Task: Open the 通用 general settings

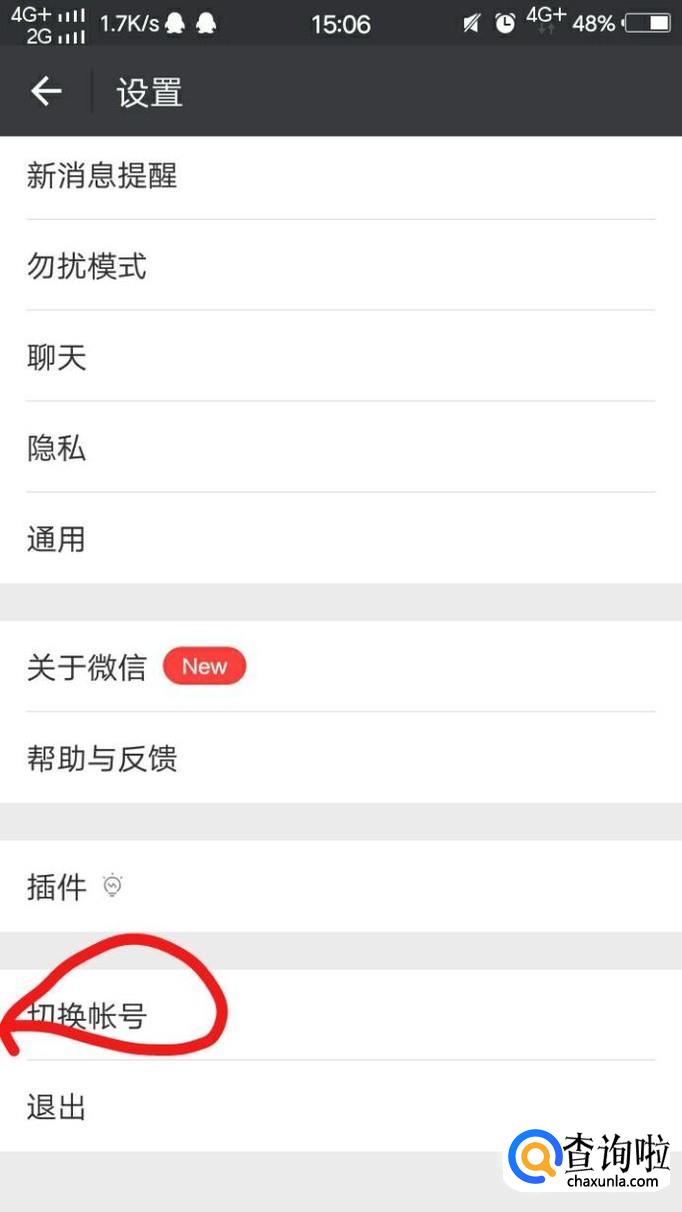Action: point(340,539)
